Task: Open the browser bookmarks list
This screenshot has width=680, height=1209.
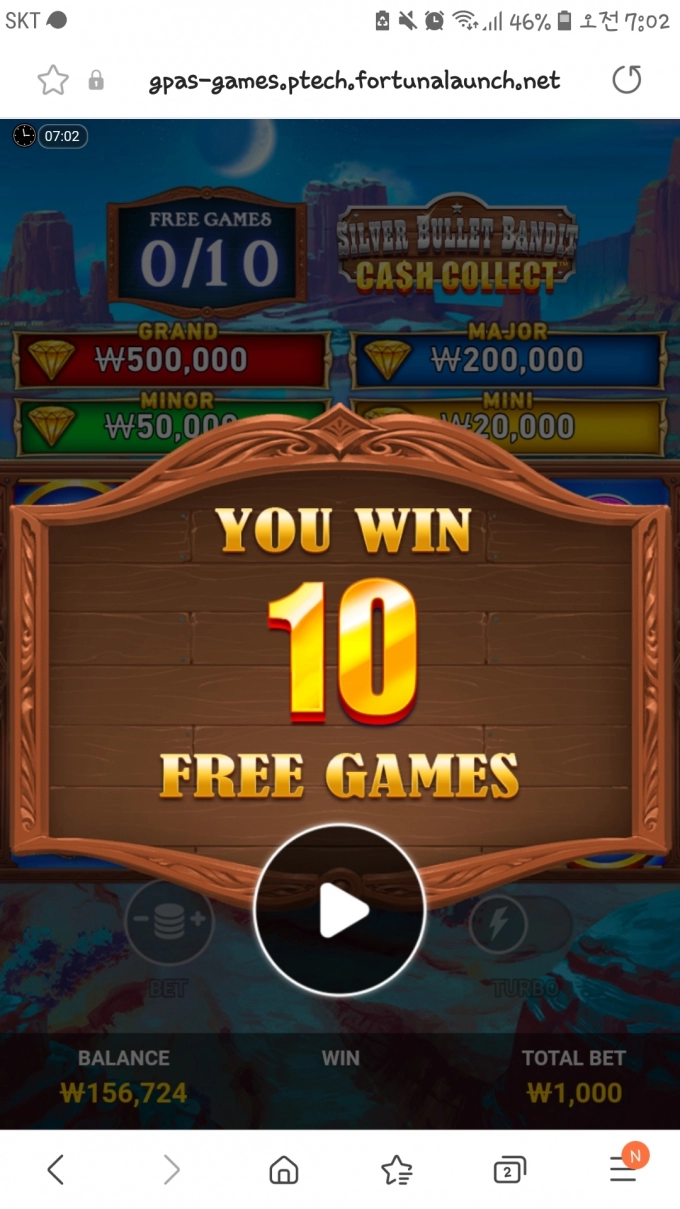Action: point(397,1169)
